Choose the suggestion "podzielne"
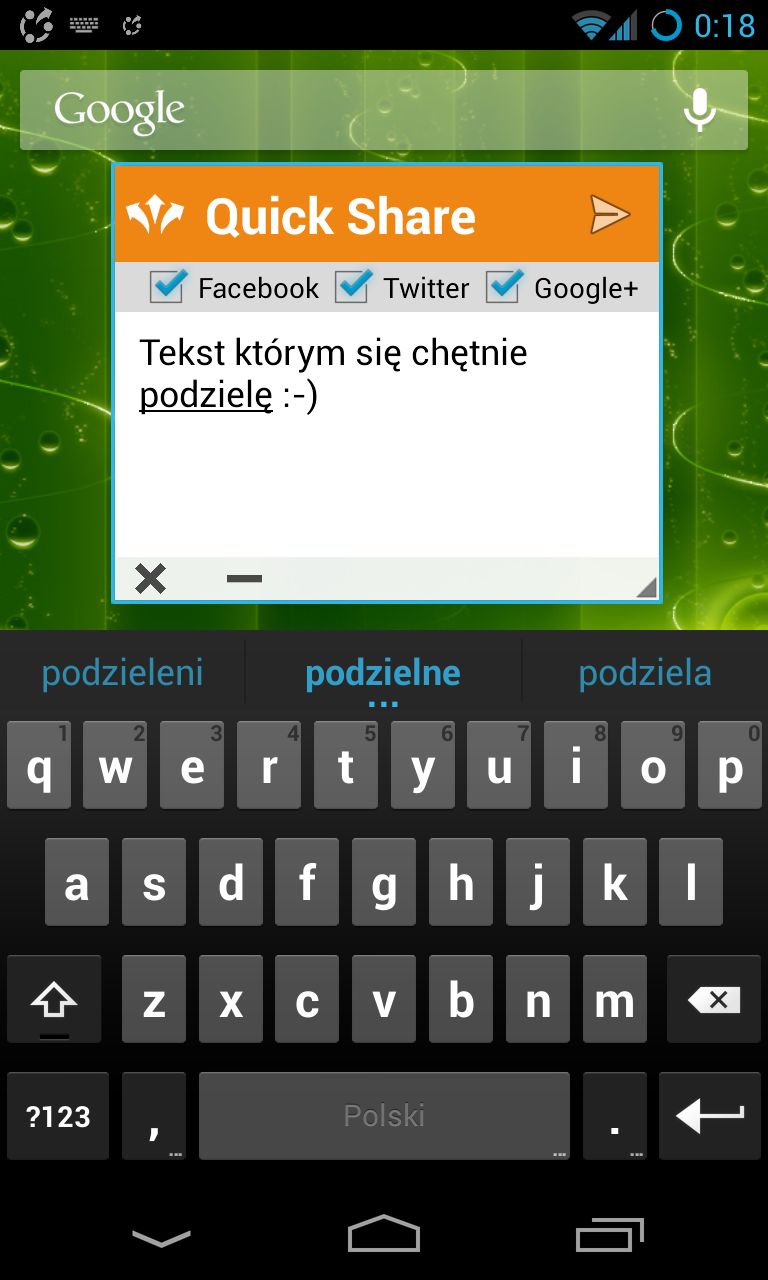Screen dimensions: 768x1280 click(383, 673)
